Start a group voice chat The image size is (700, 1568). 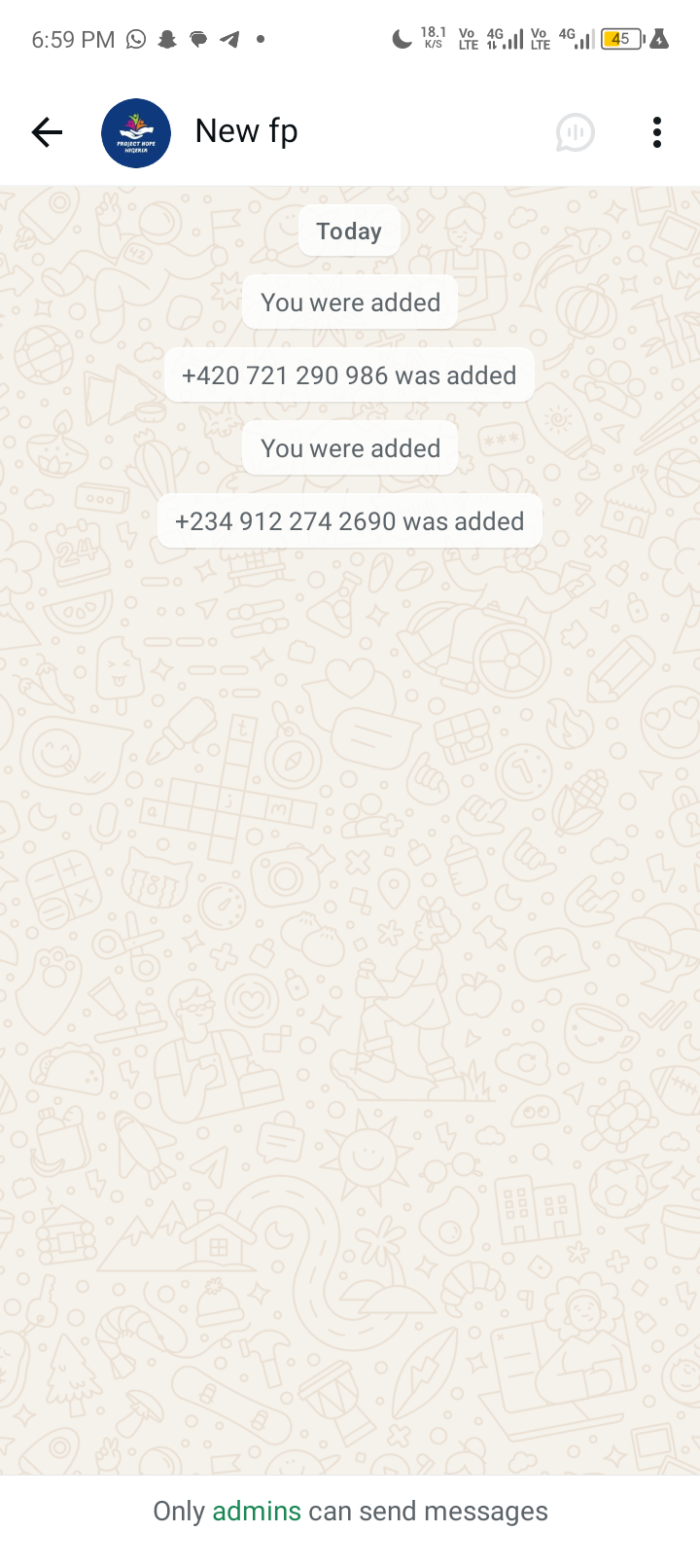pos(575,132)
